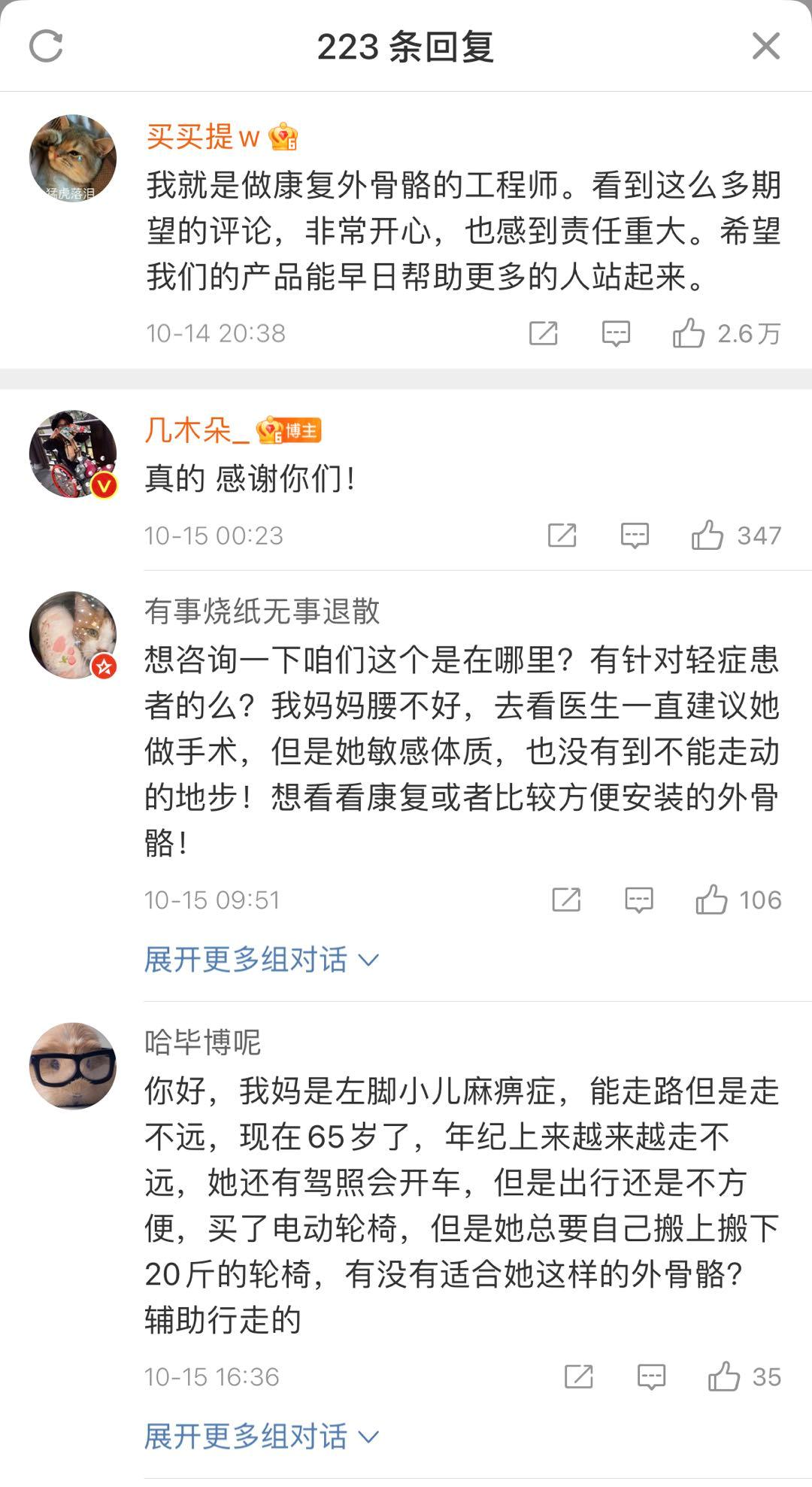Forward 有事烧纸无事退散's reply
The height and width of the screenshot is (1487, 812).
coord(566,900)
